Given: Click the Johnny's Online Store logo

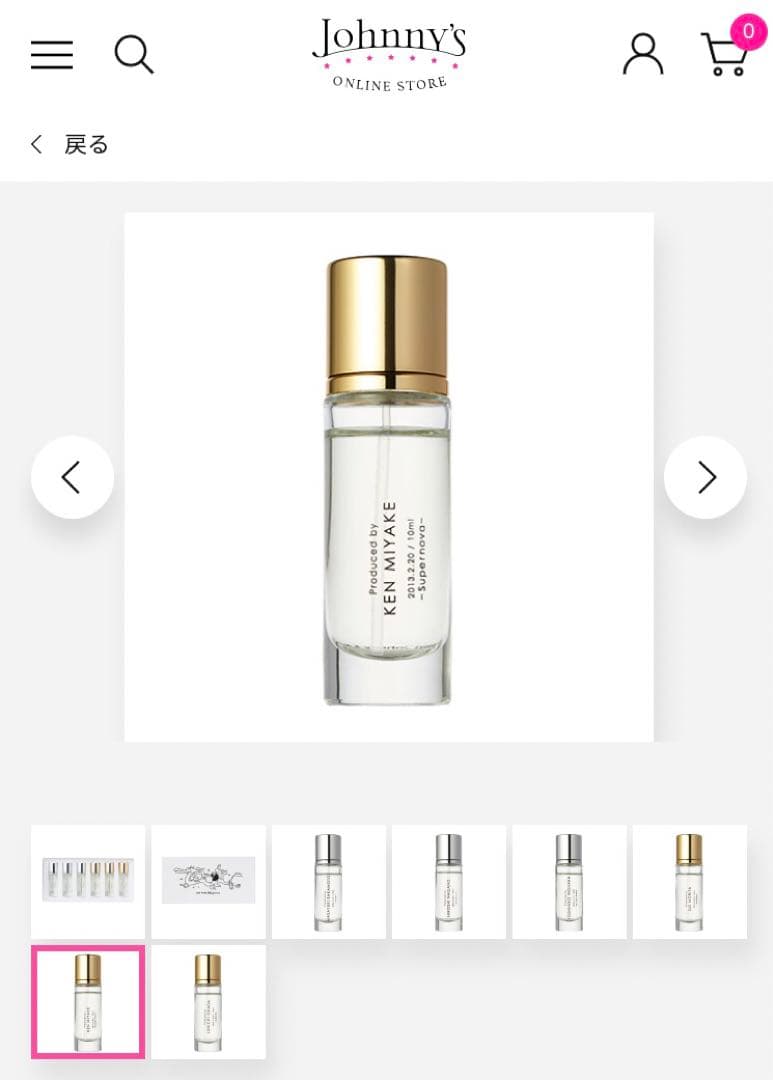Looking at the screenshot, I should (x=389, y=54).
